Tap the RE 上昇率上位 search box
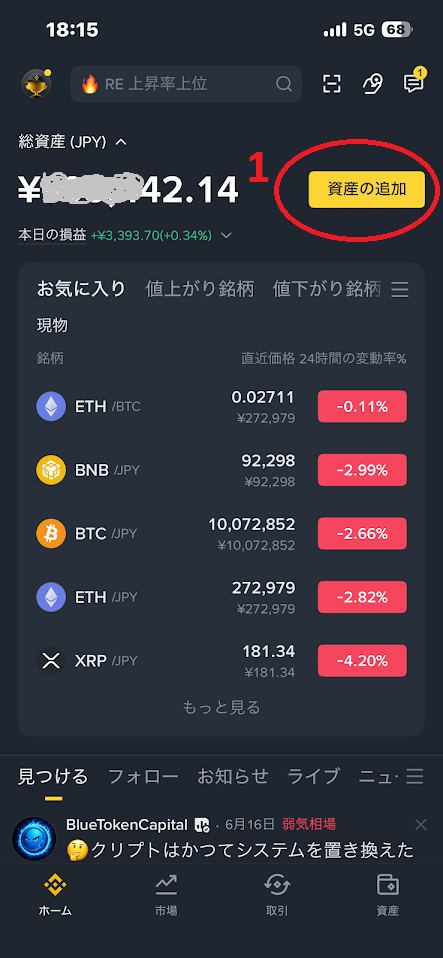This screenshot has height=958, width=443. pos(186,84)
